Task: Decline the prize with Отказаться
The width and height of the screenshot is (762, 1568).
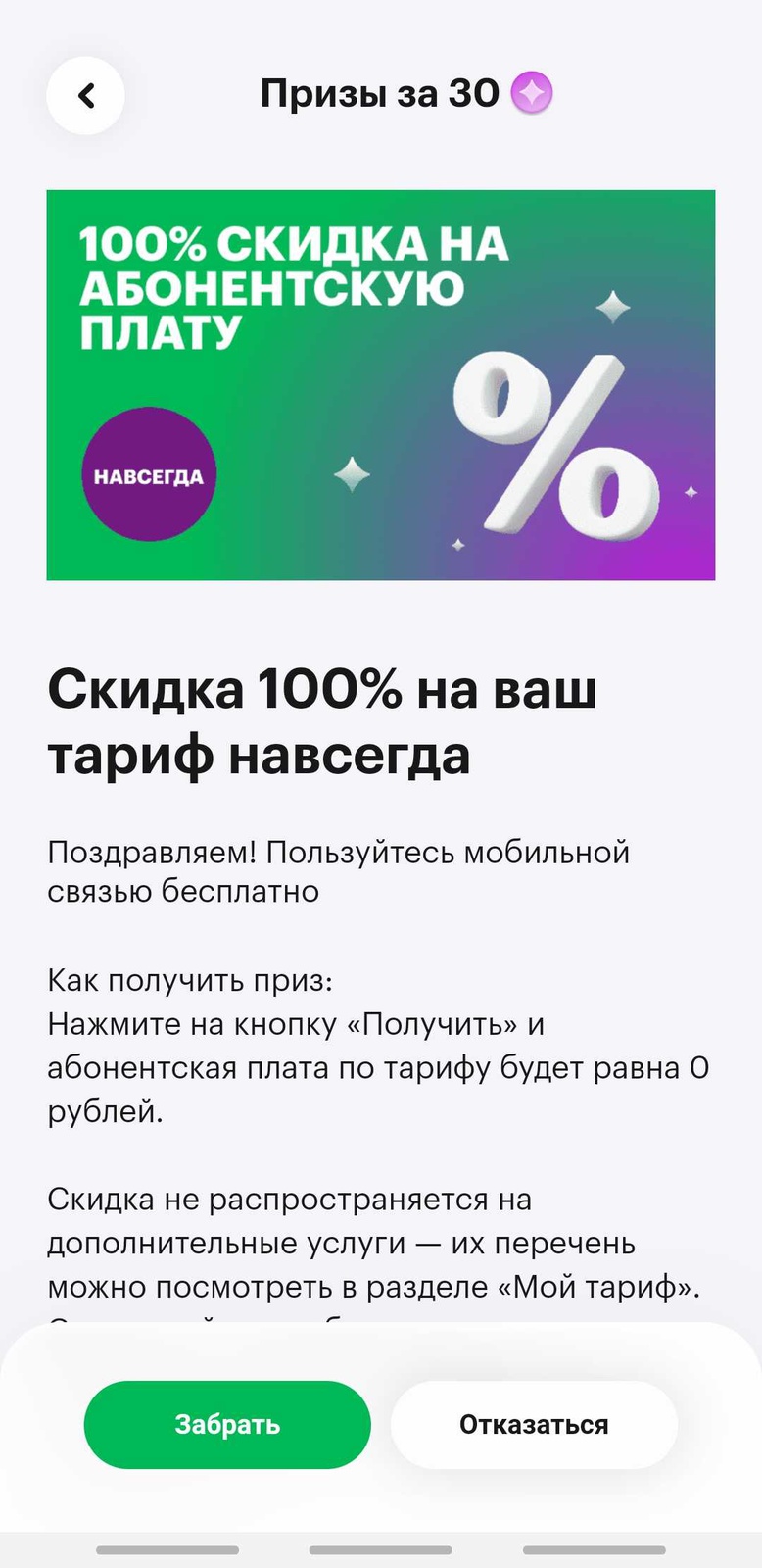Action: point(534,1424)
